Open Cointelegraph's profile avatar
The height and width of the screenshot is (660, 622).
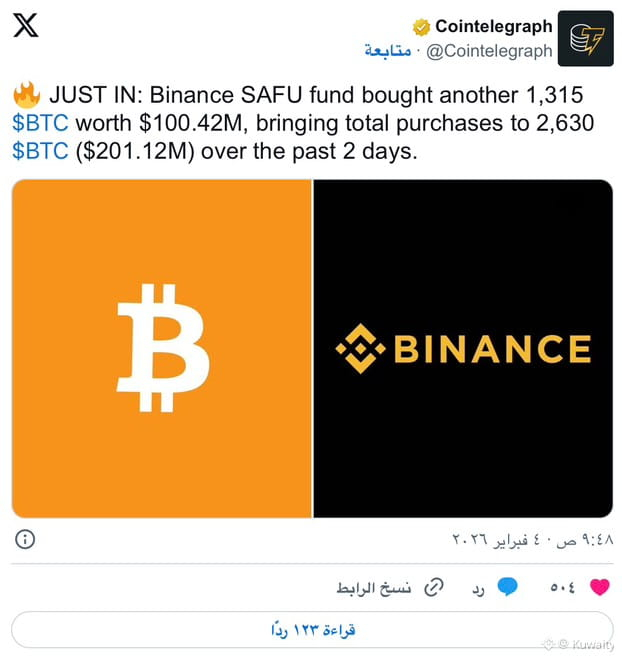[x=586, y=38]
